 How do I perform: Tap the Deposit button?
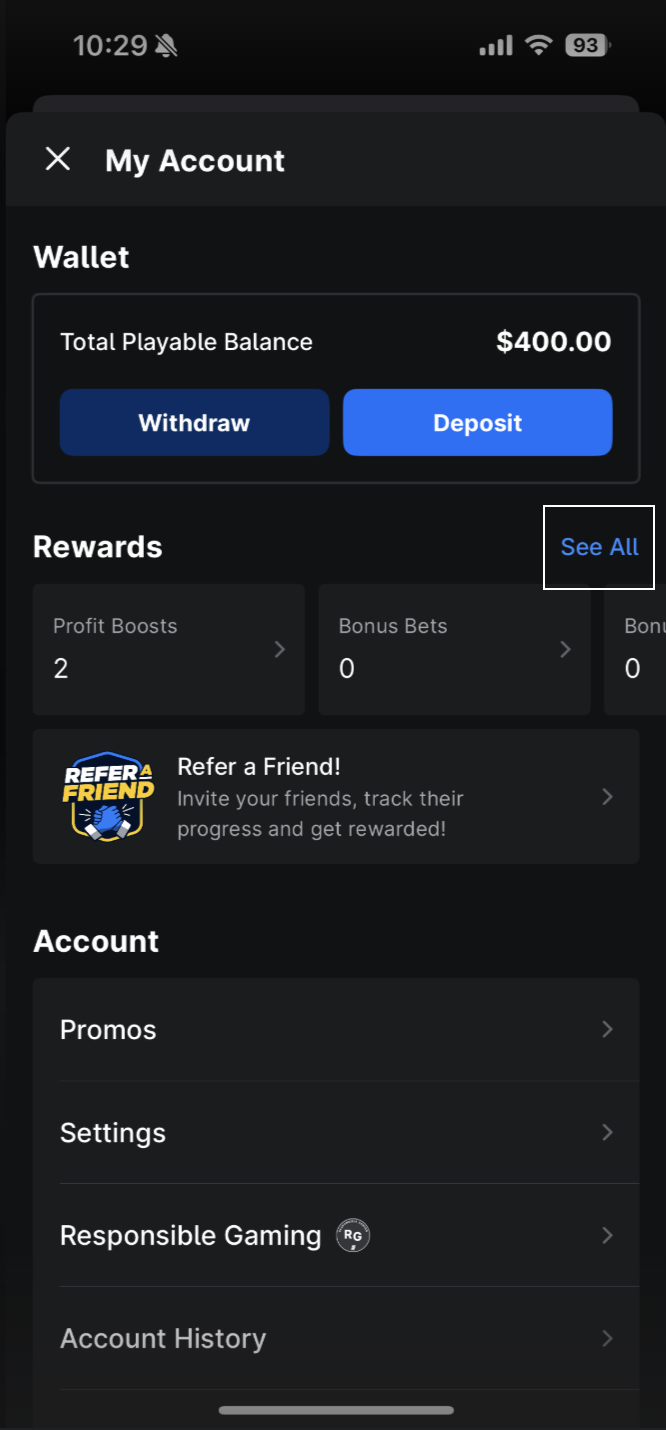(x=477, y=423)
